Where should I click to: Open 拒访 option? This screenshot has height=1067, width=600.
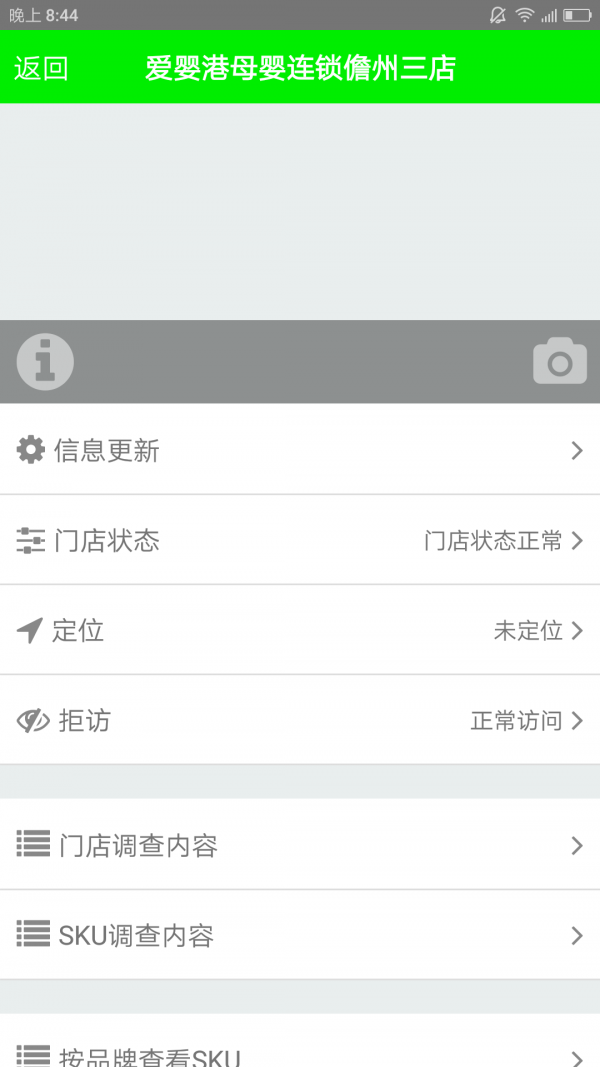[x=300, y=721]
